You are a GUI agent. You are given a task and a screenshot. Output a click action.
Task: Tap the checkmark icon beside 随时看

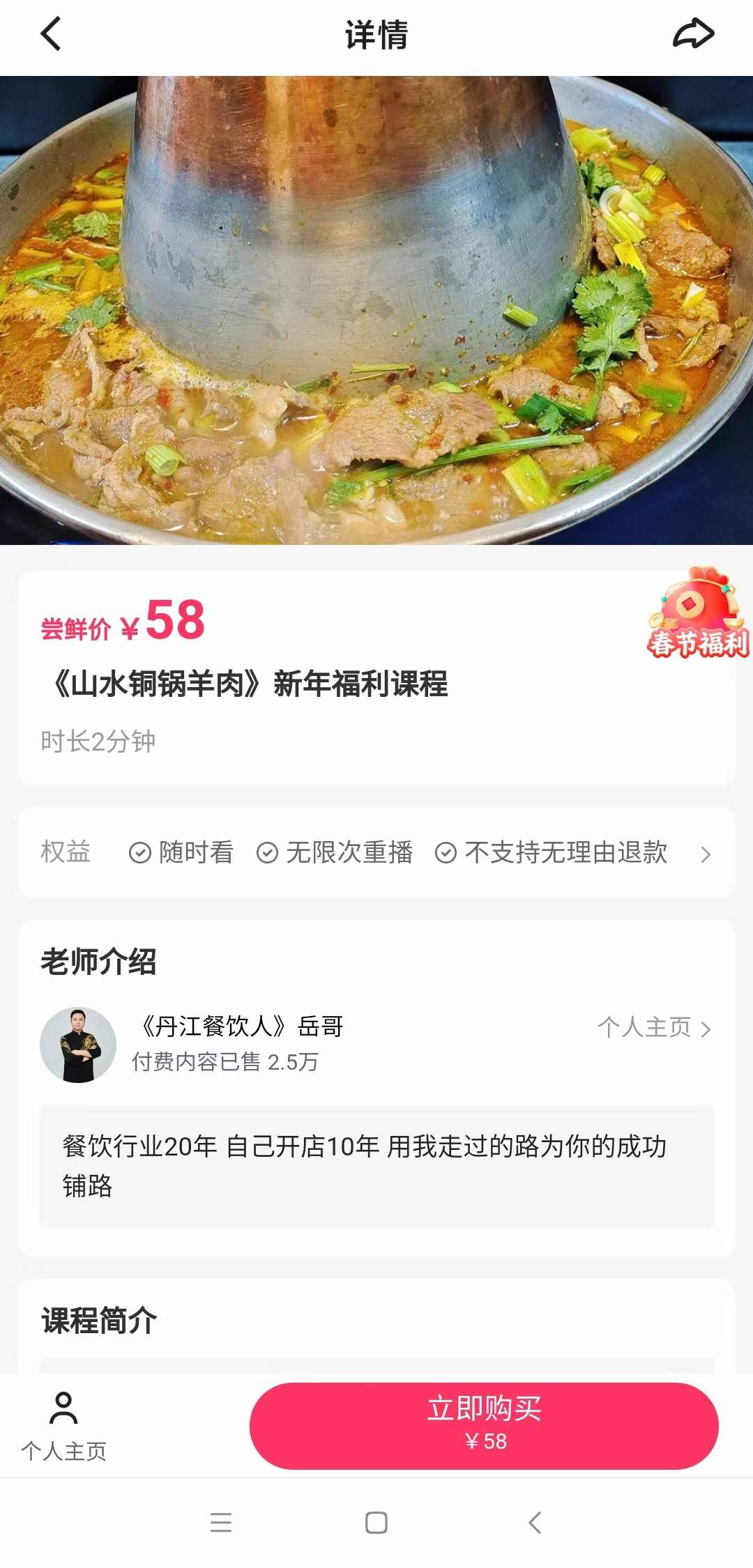point(139,853)
